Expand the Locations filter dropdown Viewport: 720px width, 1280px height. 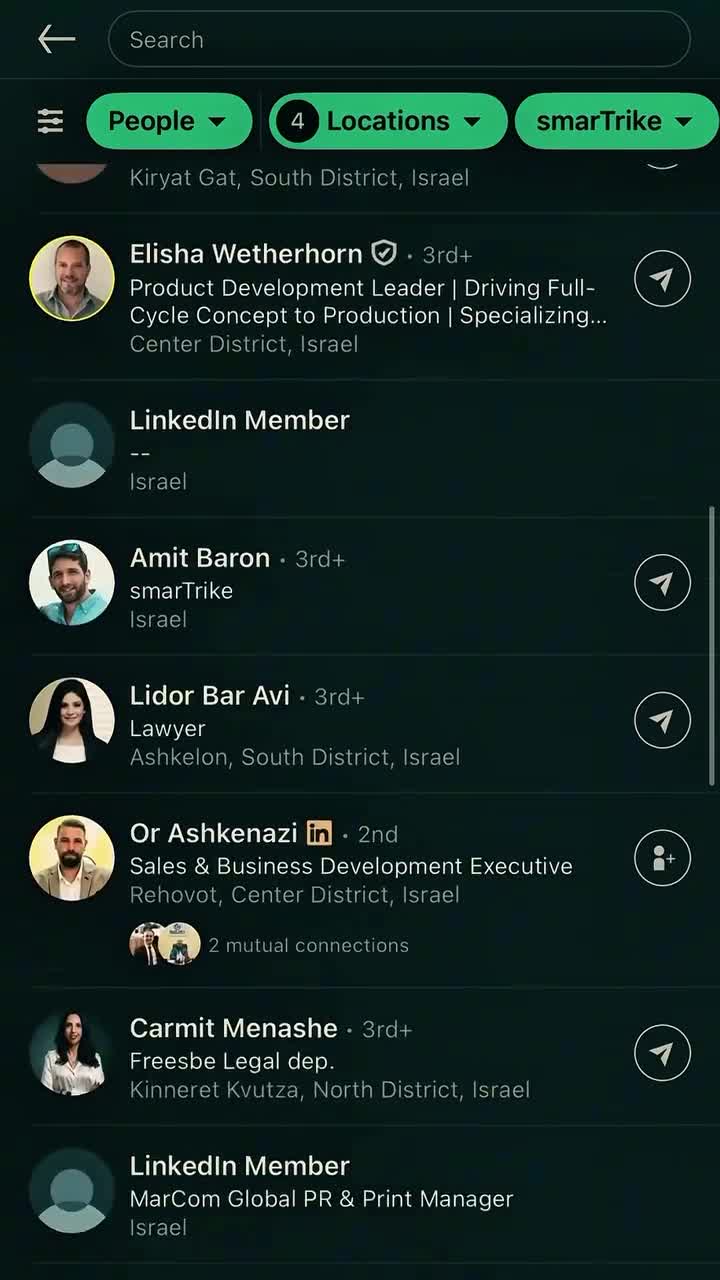click(388, 121)
